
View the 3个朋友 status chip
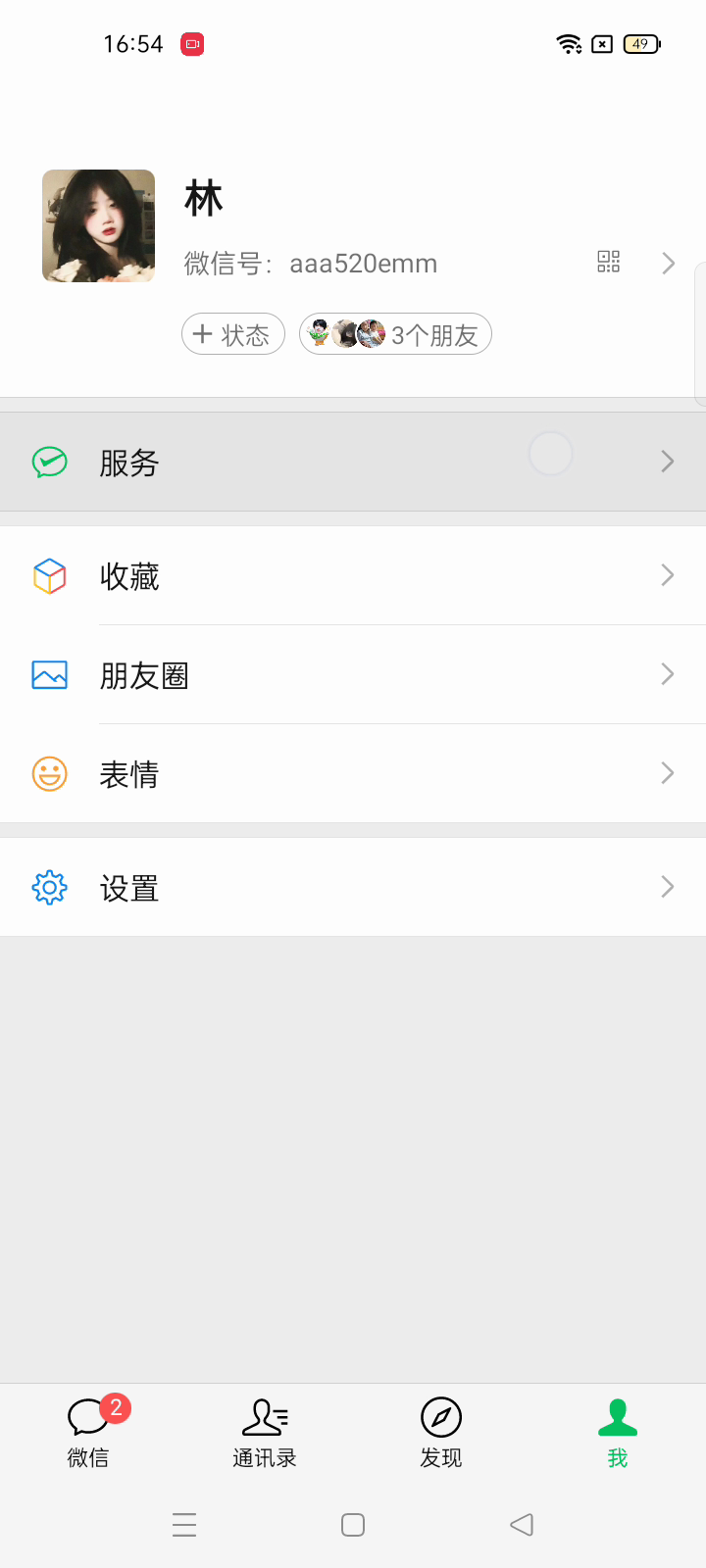pos(395,334)
